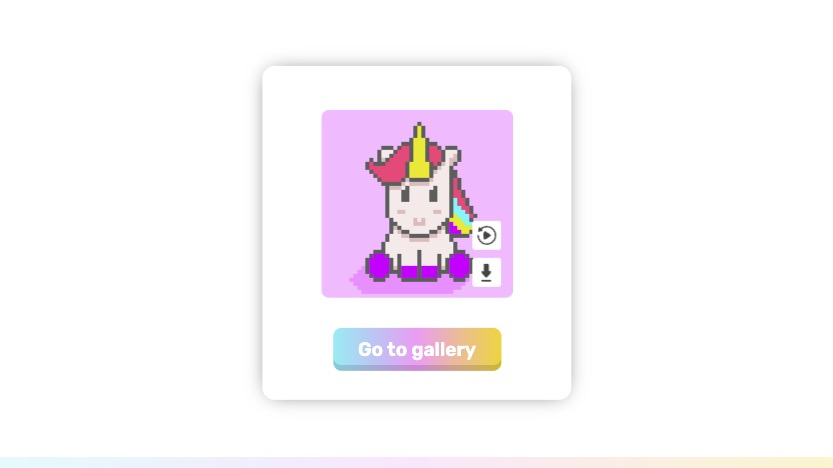The width and height of the screenshot is (833, 468).
Task: Download the unicorn pixel art
Action: click(486, 272)
